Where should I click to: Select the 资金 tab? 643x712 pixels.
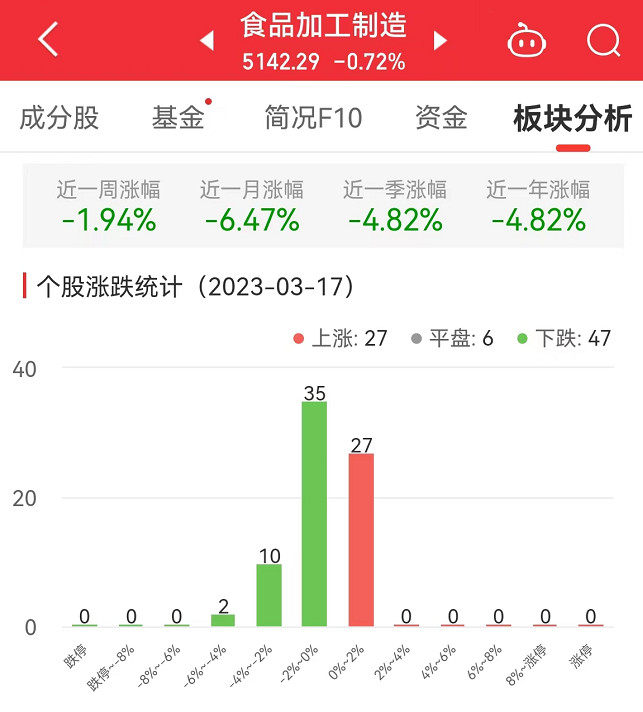pos(441,118)
